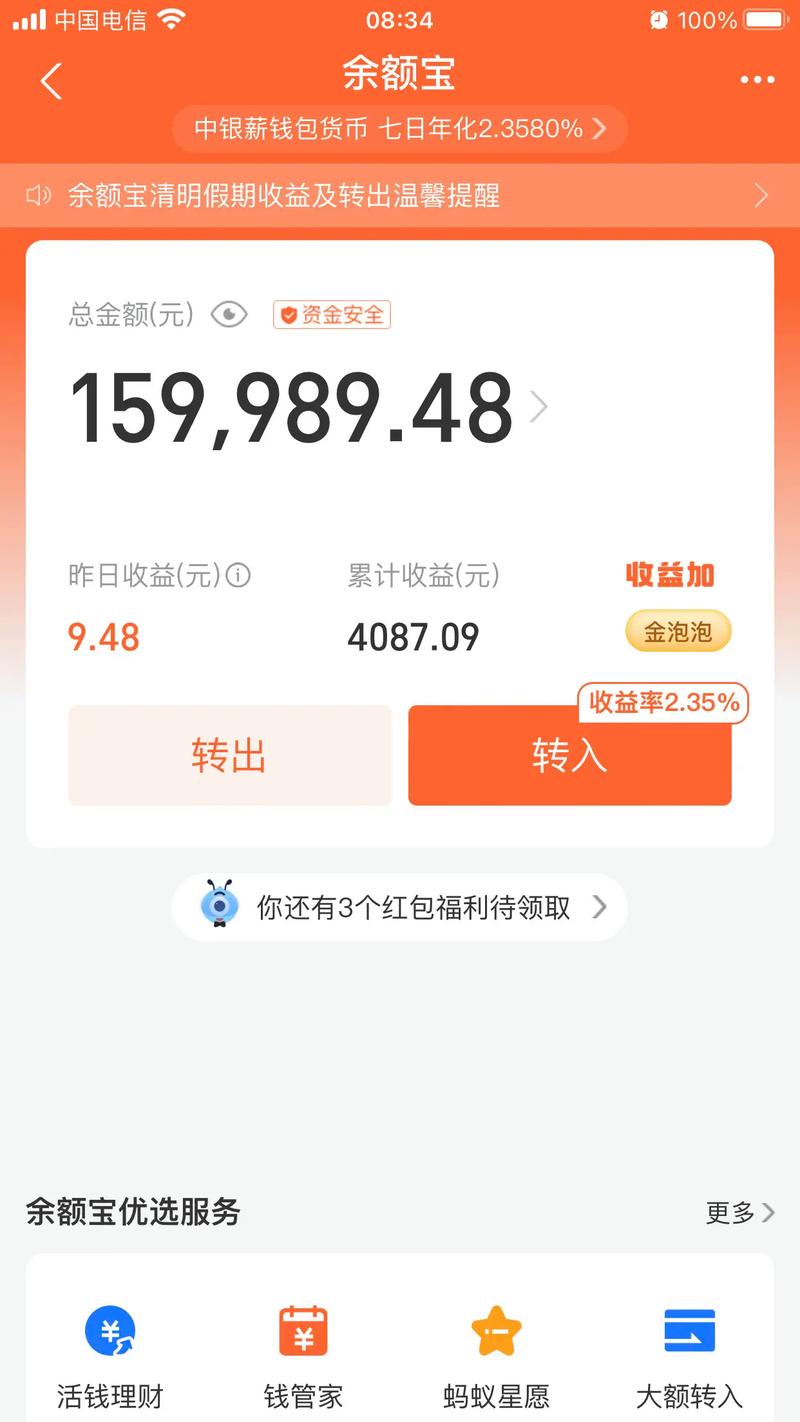Tap the 收益率2.35% rate tag
The height and width of the screenshot is (1422, 800).
[661, 702]
